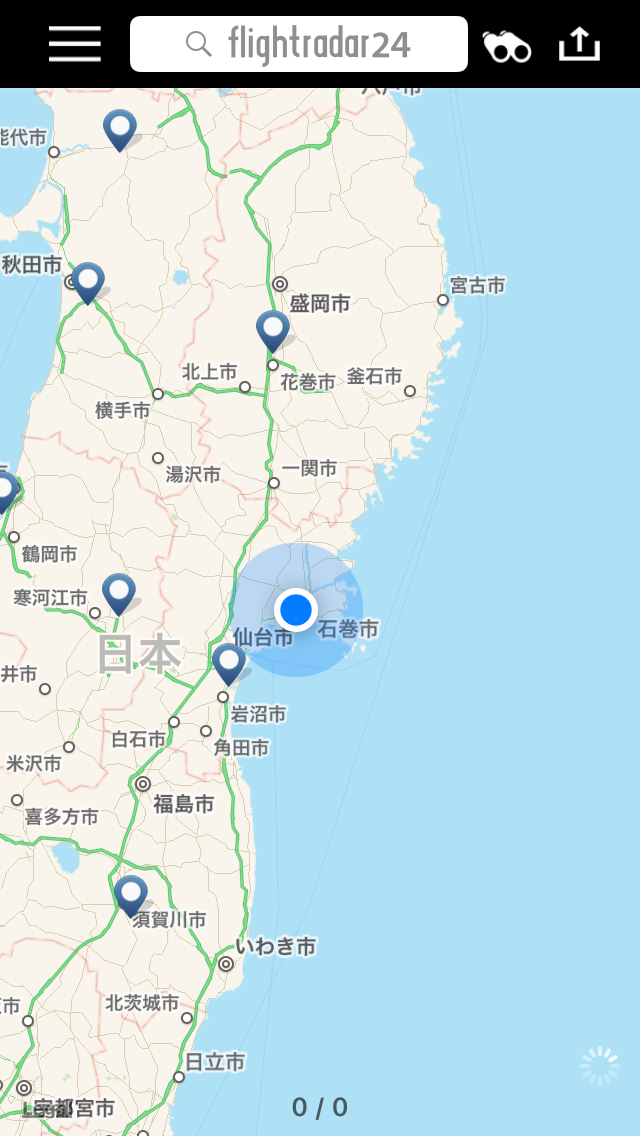Open the hamburger menu

point(75,44)
